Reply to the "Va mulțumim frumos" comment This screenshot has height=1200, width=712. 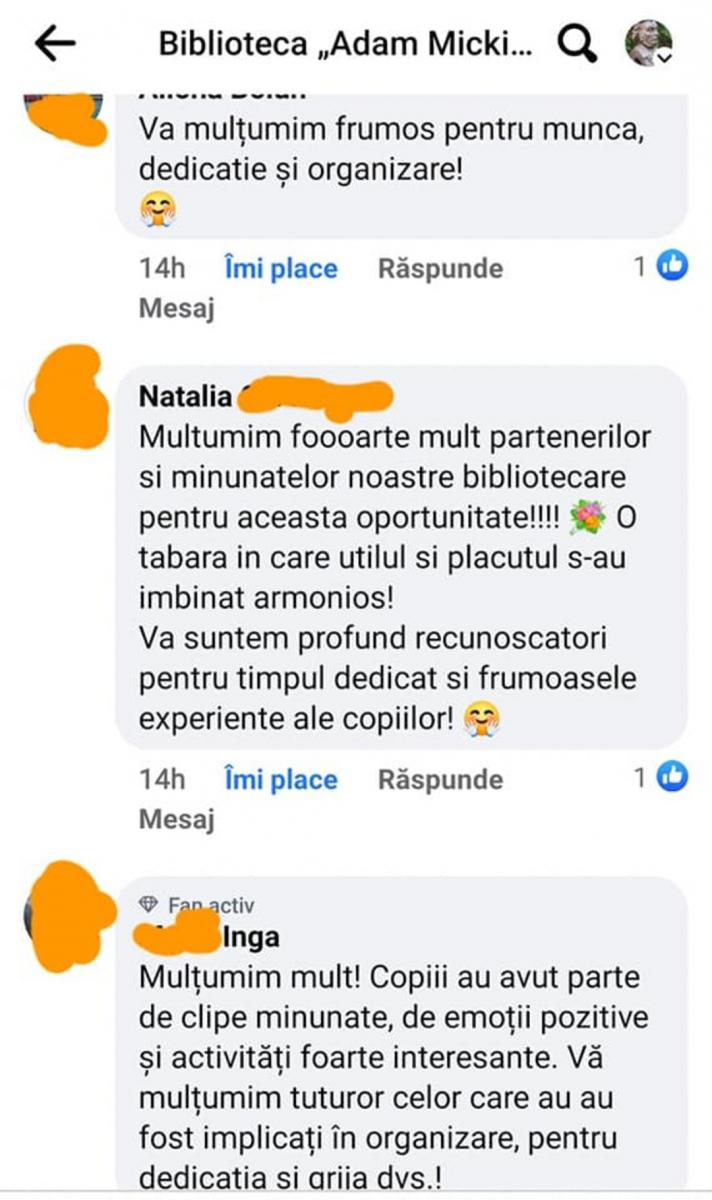coord(440,268)
